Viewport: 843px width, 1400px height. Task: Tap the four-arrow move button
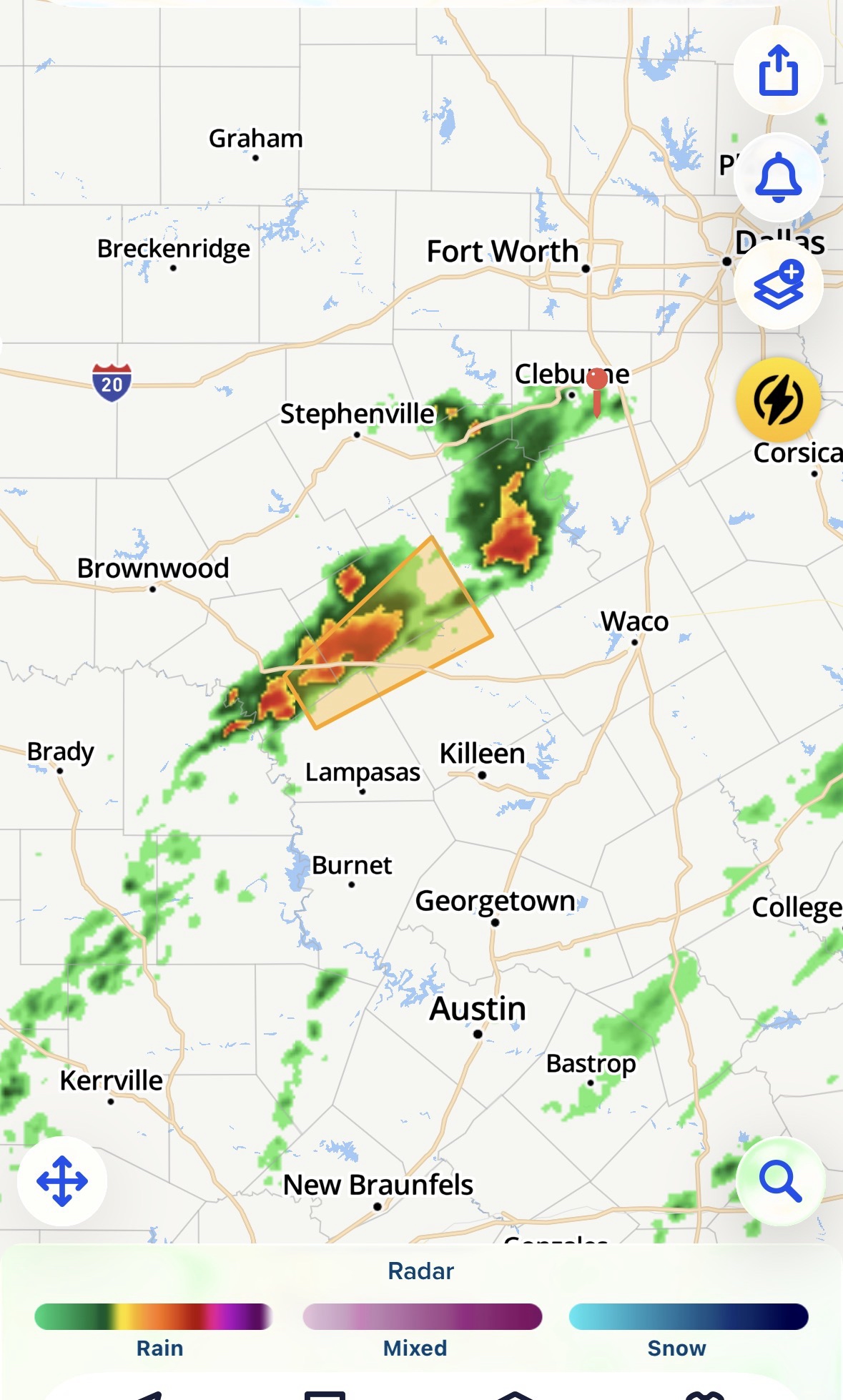click(62, 1180)
